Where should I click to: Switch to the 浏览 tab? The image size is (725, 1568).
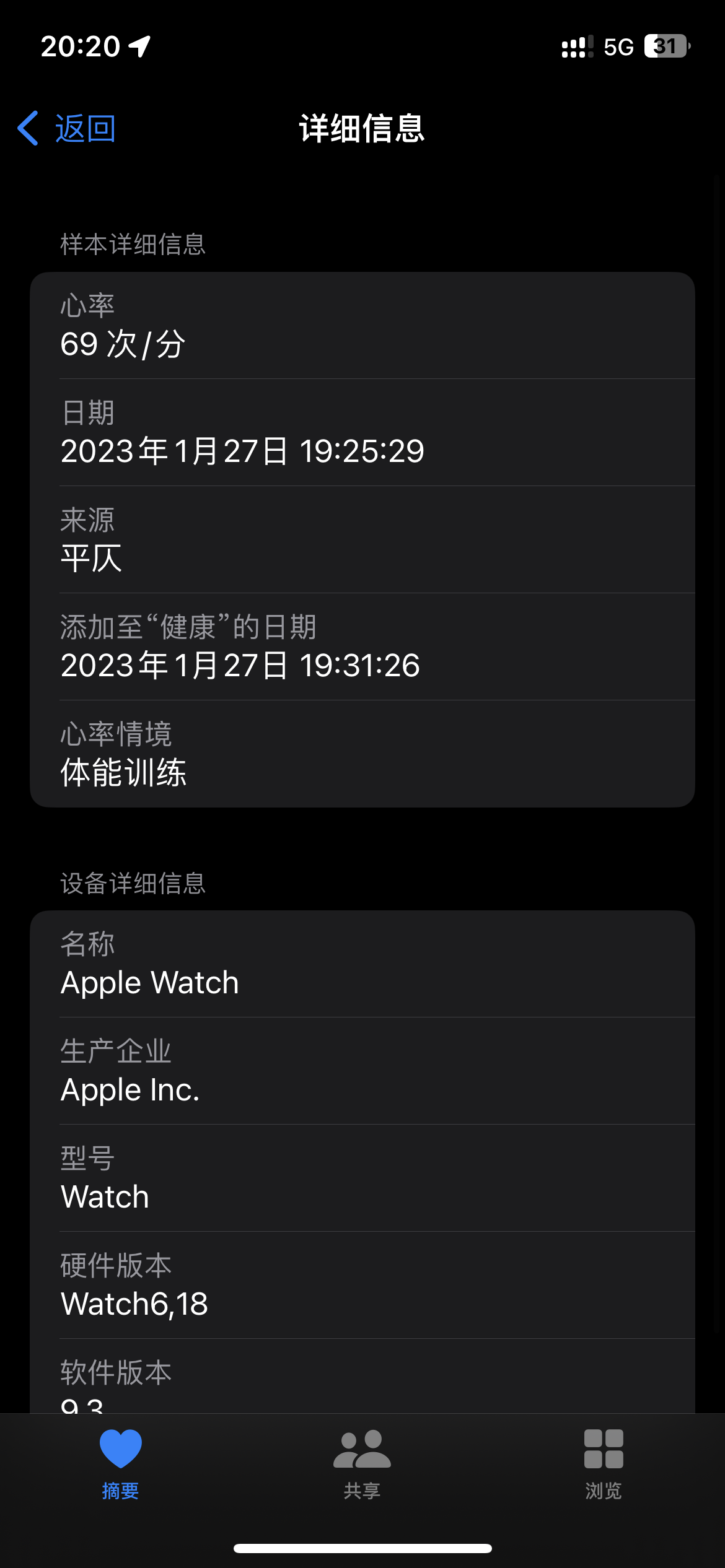[604, 1464]
